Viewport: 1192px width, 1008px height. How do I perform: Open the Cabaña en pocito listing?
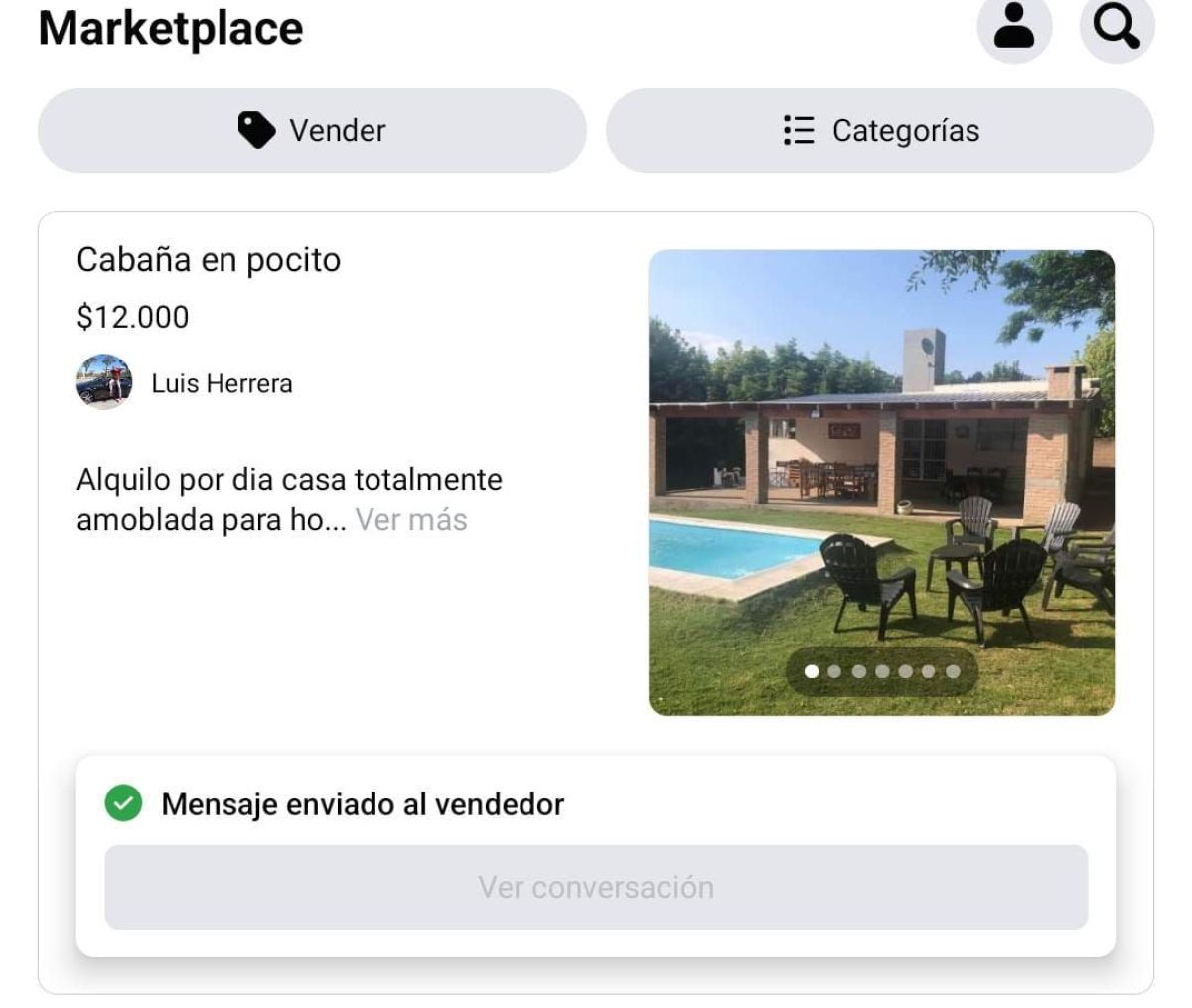point(209,260)
